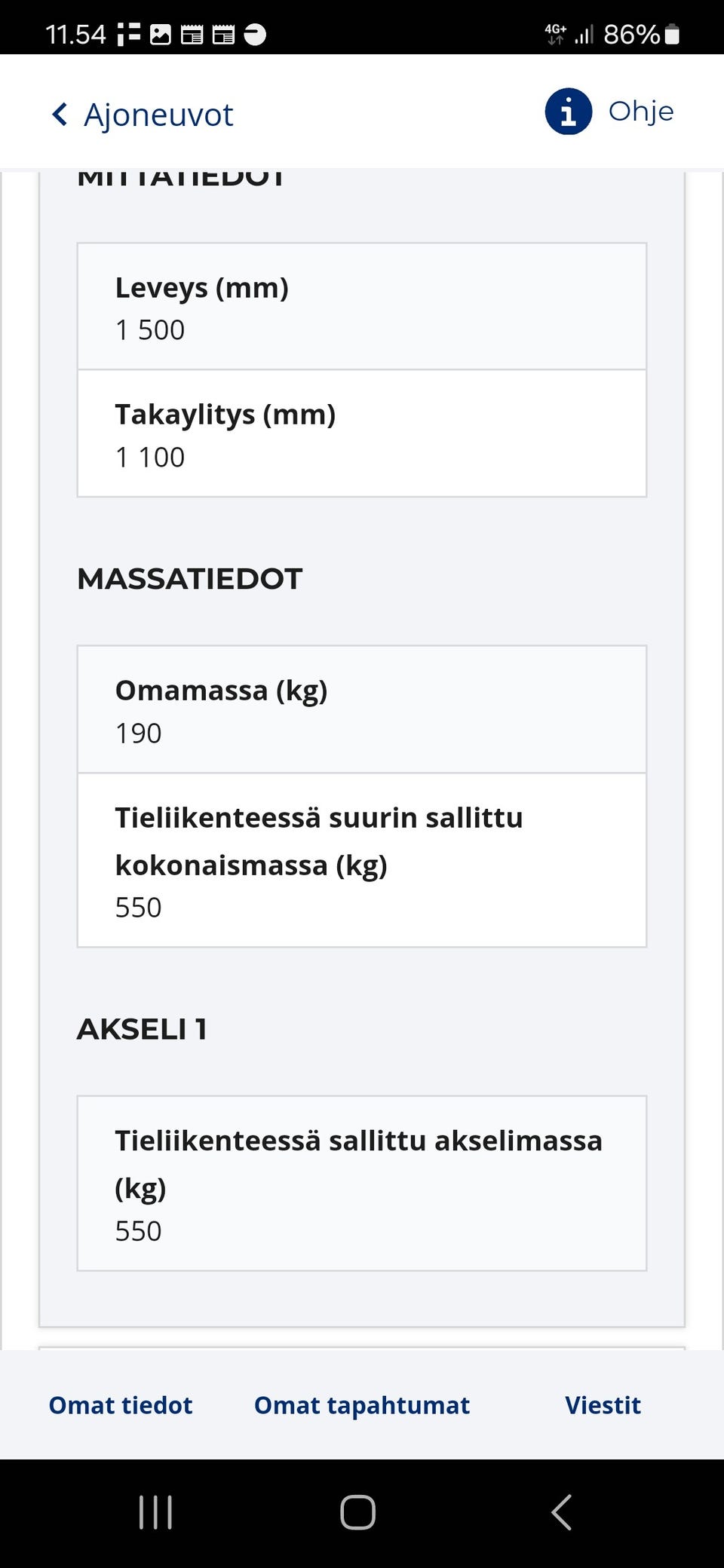This screenshot has width=724, height=1568.
Task: Tap the signal strength bars indicator
Action: pos(584,32)
